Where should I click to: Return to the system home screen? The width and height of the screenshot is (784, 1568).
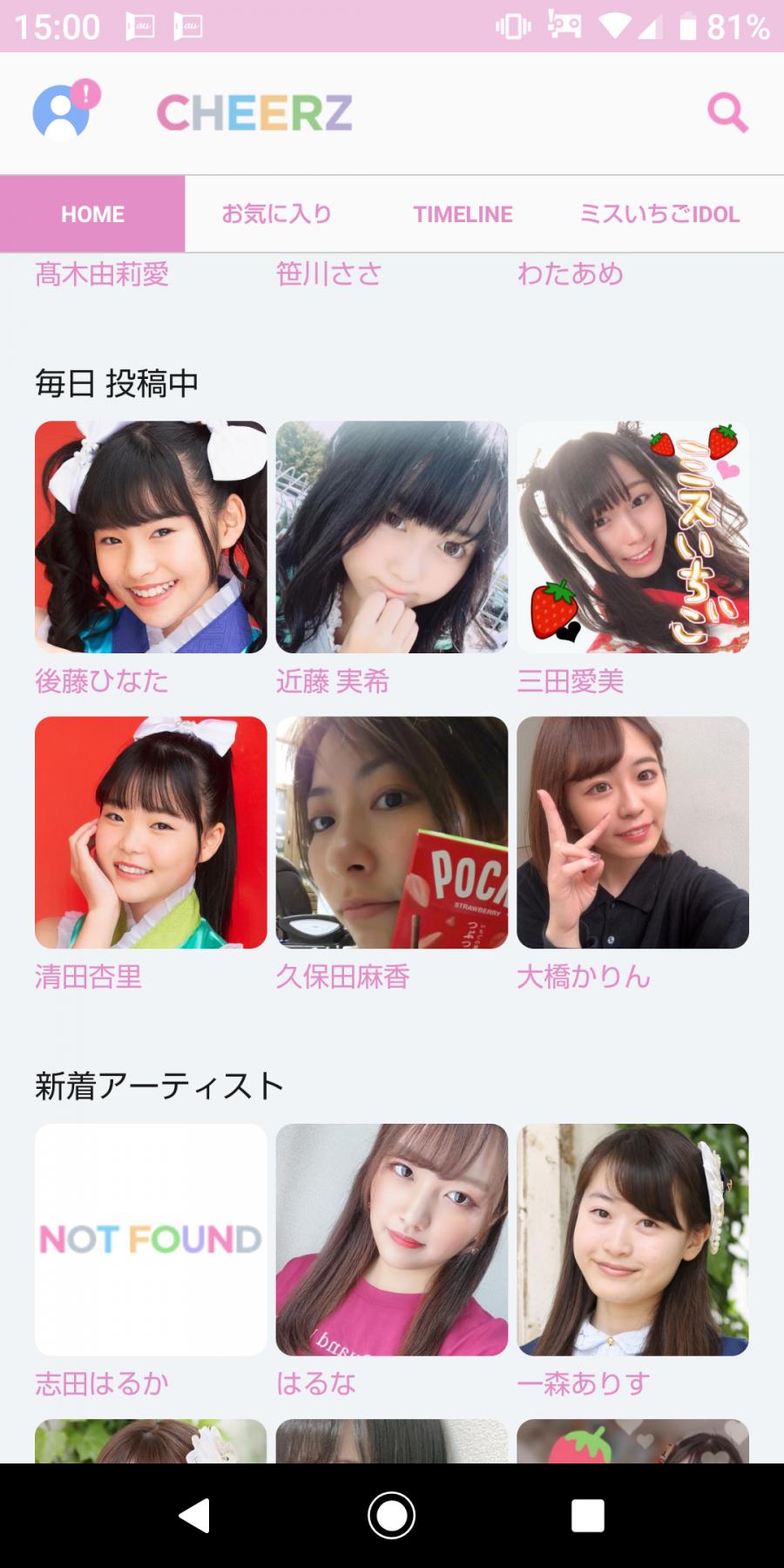(x=391, y=1516)
